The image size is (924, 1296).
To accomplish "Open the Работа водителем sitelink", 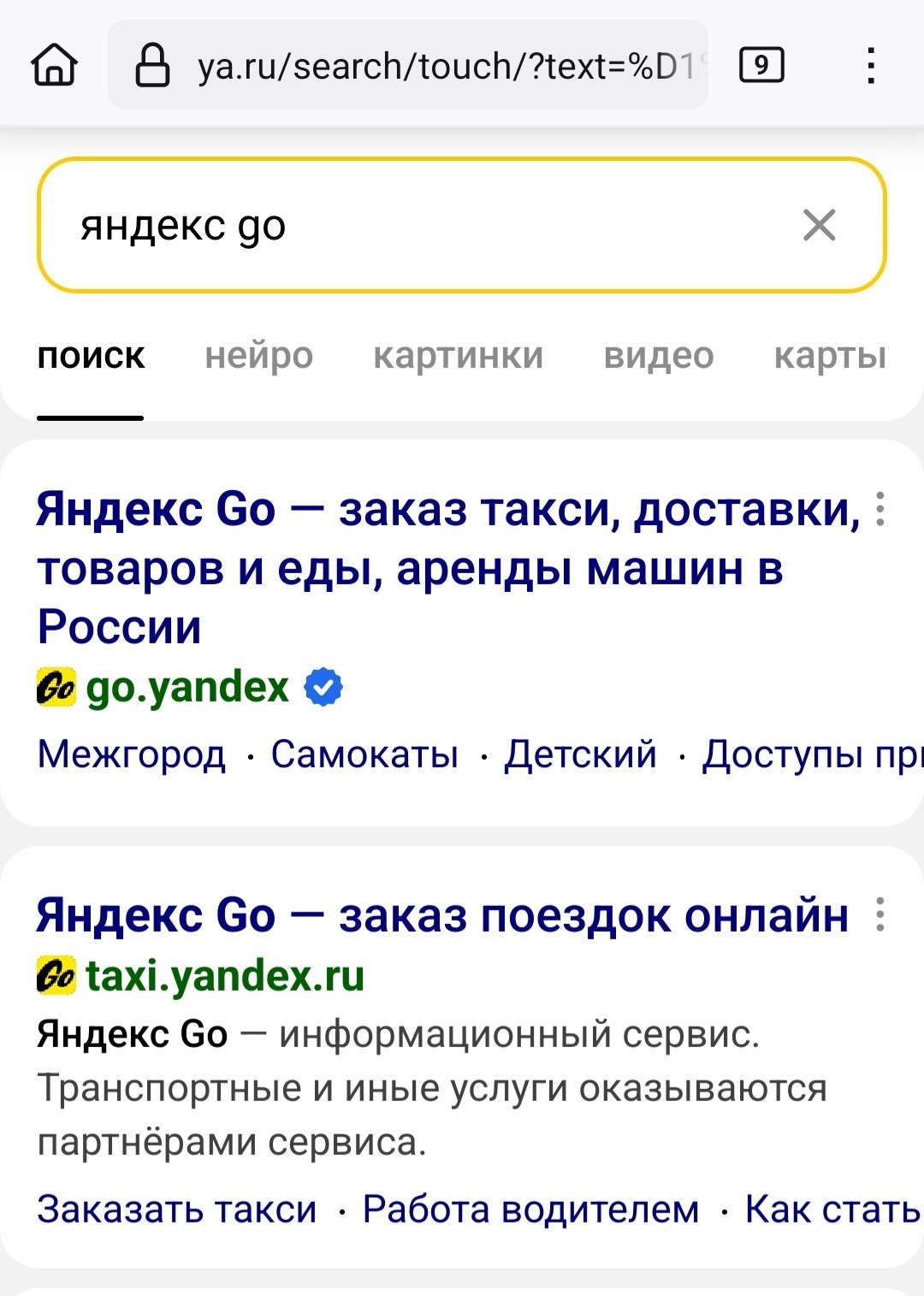I will click(530, 1210).
